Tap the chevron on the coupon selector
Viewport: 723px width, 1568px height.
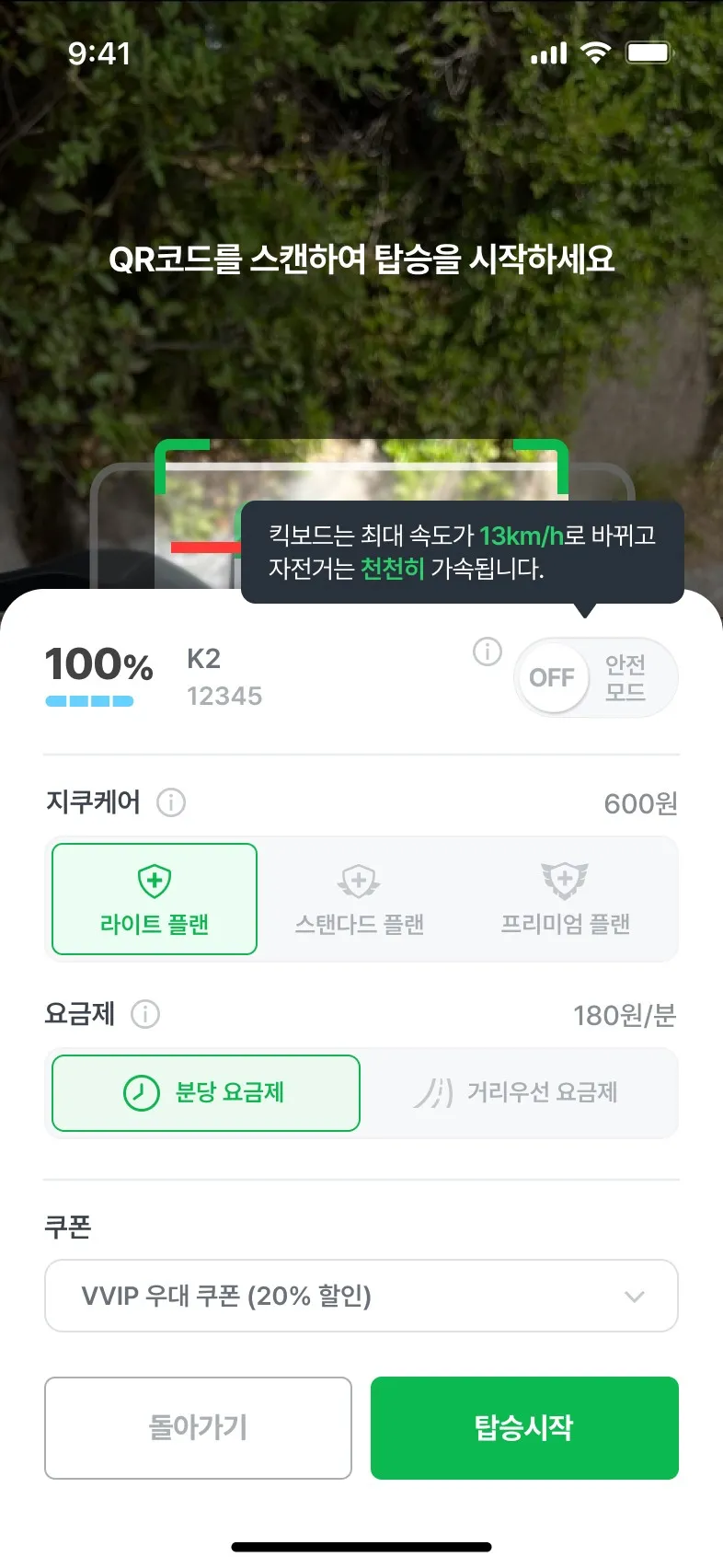[x=633, y=1296]
